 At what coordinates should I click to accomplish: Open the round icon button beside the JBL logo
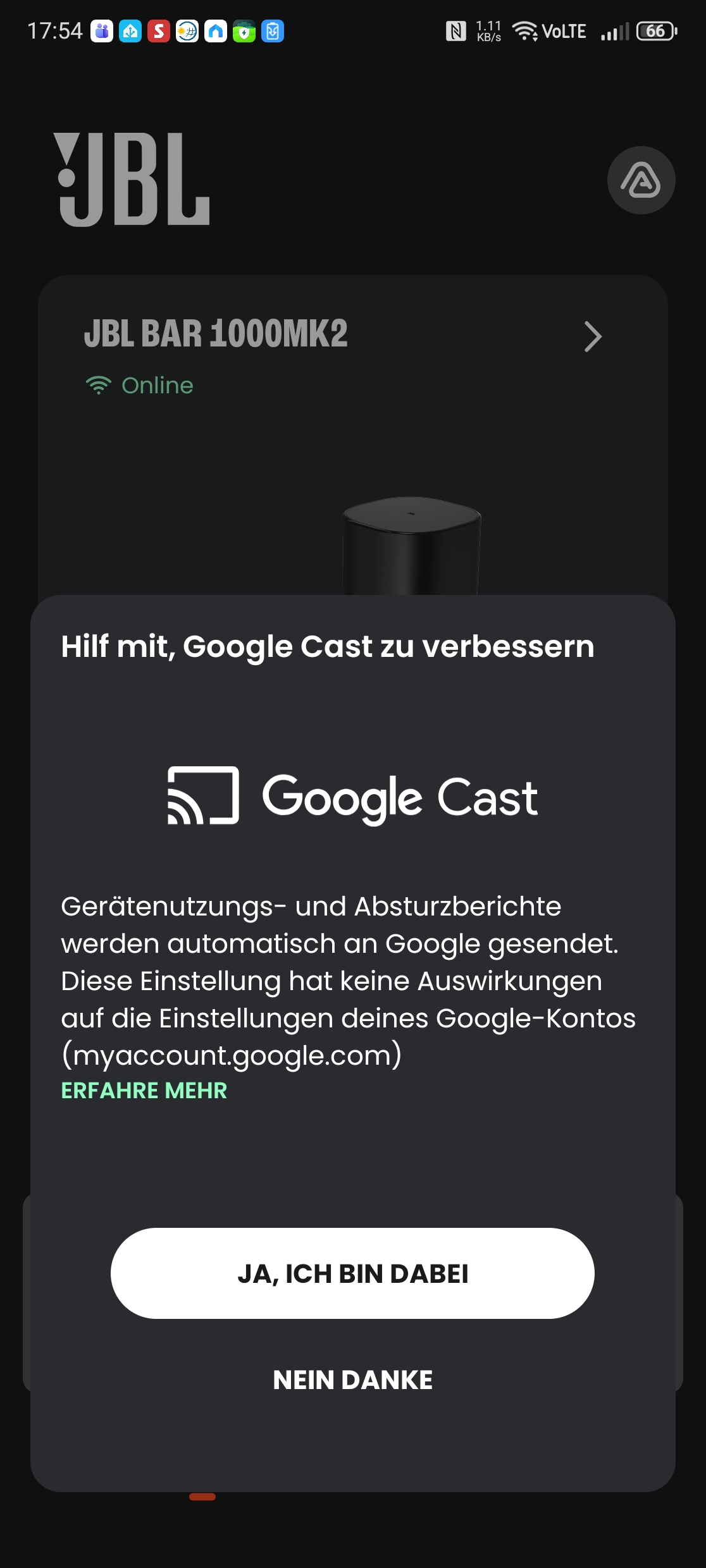tap(641, 180)
